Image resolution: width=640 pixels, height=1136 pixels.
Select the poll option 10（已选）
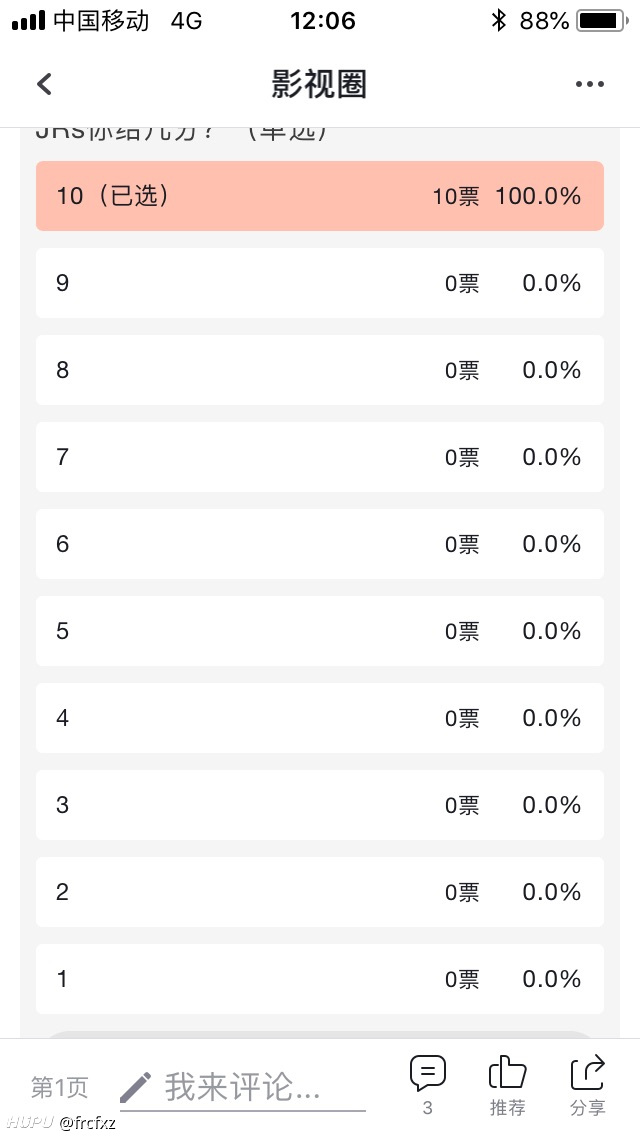(320, 196)
